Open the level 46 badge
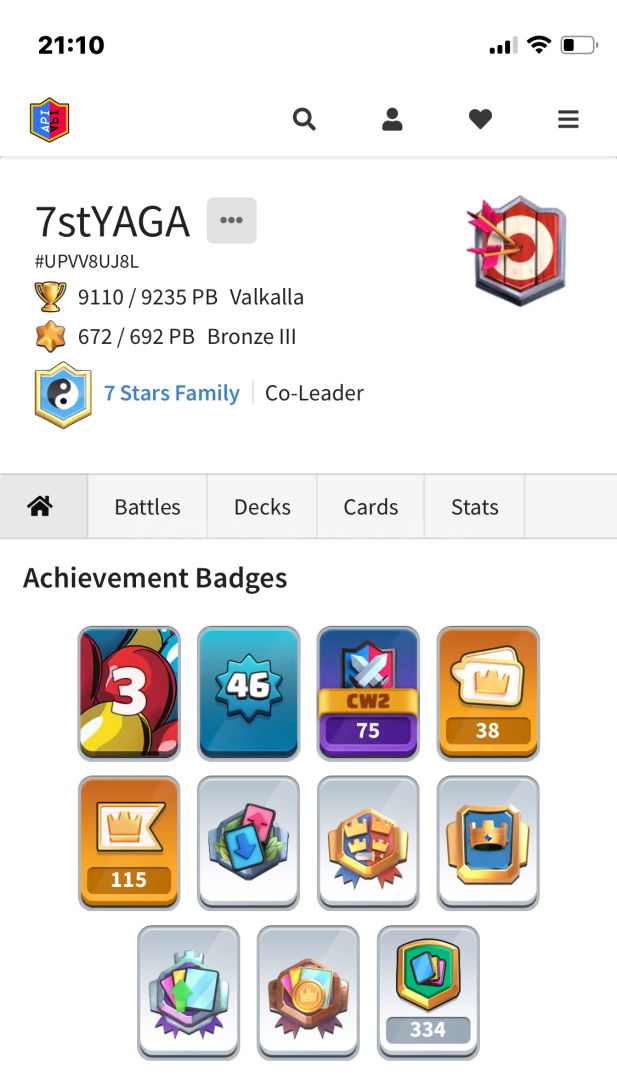Viewport: 617px width, 1080px height. tap(249, 693)
